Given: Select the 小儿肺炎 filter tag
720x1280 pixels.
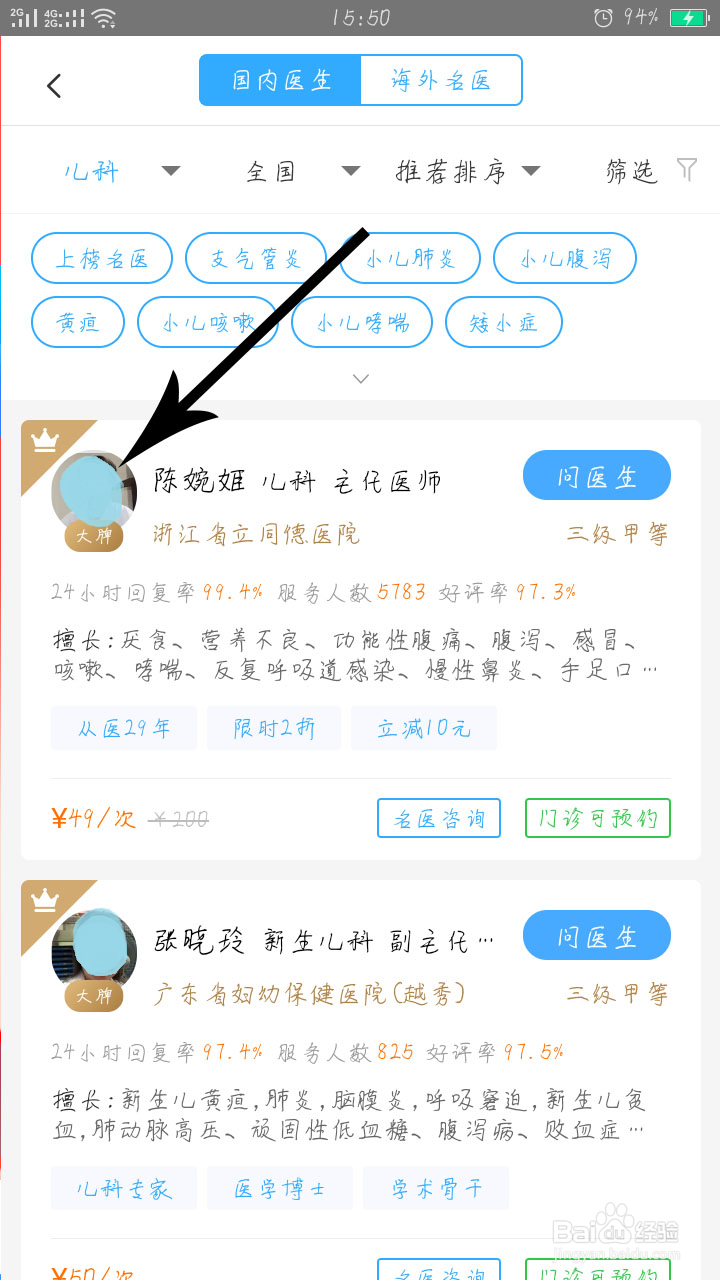Looking at the screenshot, I should 409,258.
